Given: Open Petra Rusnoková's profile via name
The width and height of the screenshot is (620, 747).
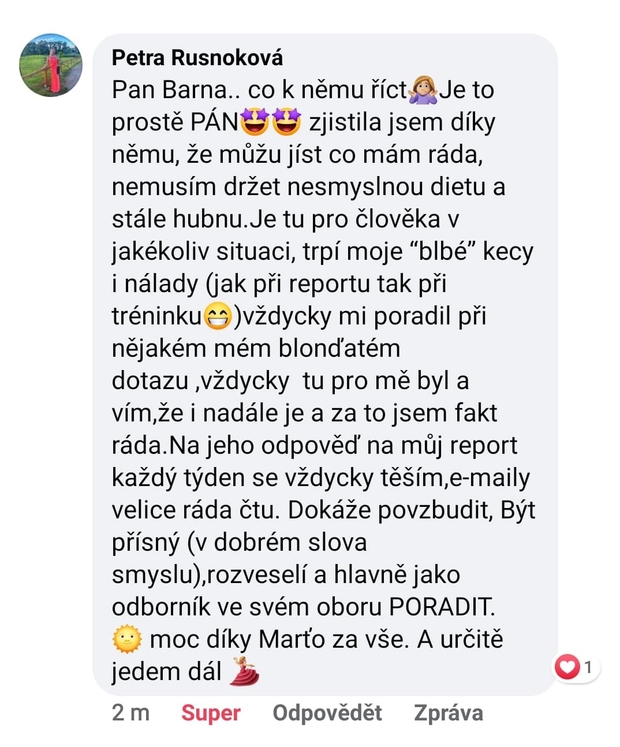Looking at the screenshot, I should coord(197,57).
